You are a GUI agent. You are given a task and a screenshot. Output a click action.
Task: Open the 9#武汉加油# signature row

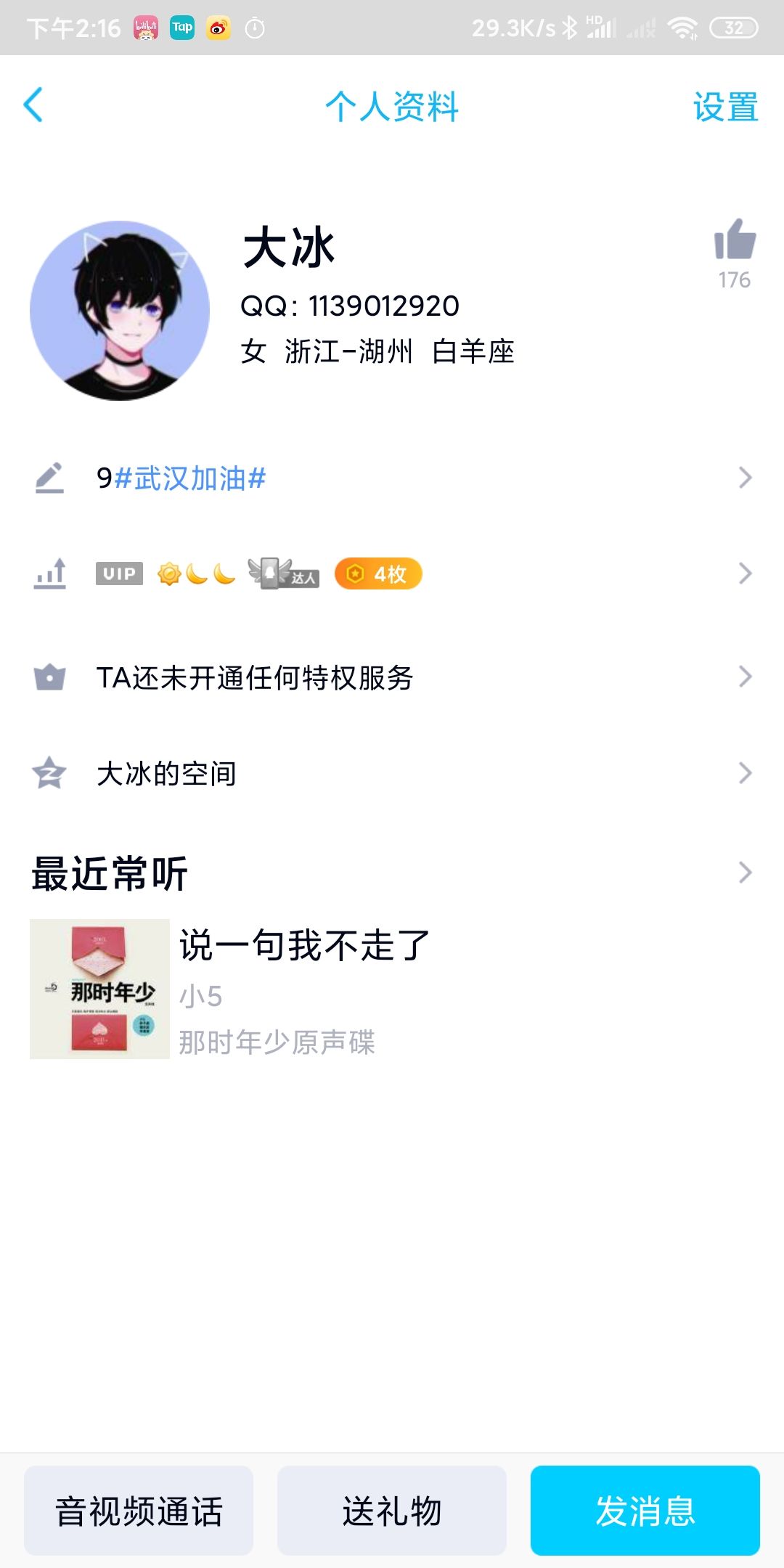(392, 478)
